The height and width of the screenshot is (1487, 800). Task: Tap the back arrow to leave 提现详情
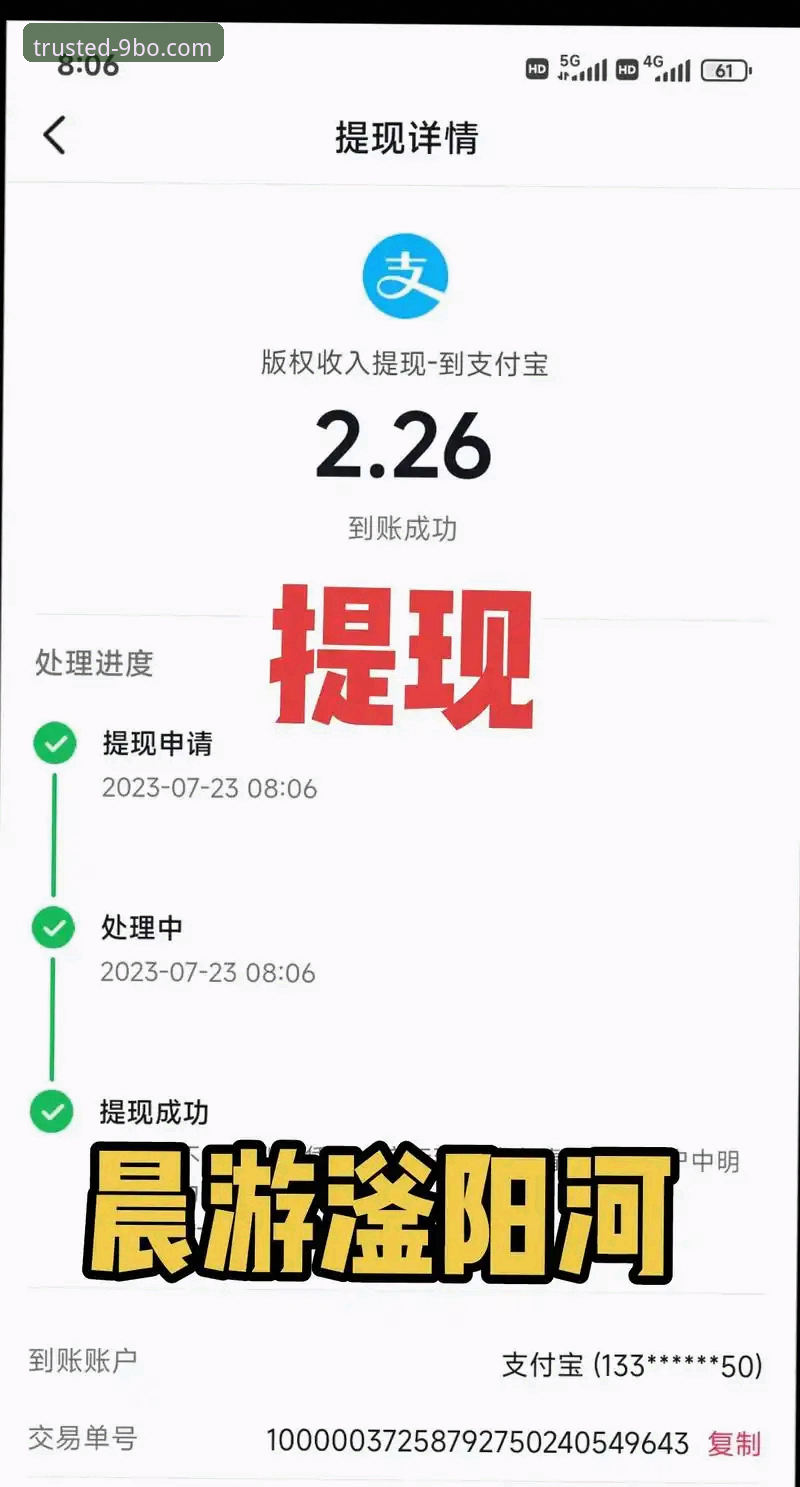pos(55,136)
